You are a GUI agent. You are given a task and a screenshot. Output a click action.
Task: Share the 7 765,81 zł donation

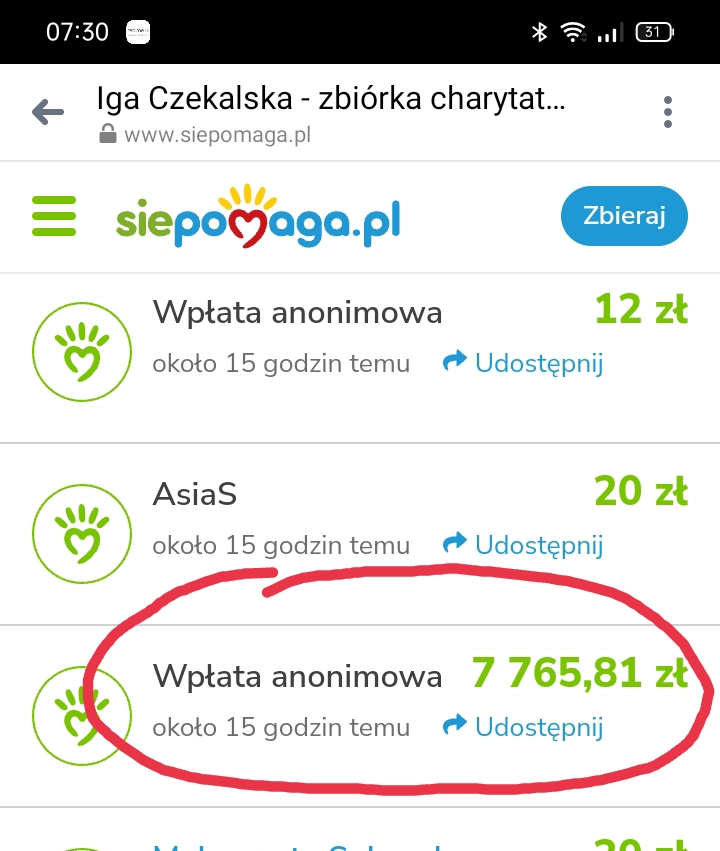coord(523,726)
